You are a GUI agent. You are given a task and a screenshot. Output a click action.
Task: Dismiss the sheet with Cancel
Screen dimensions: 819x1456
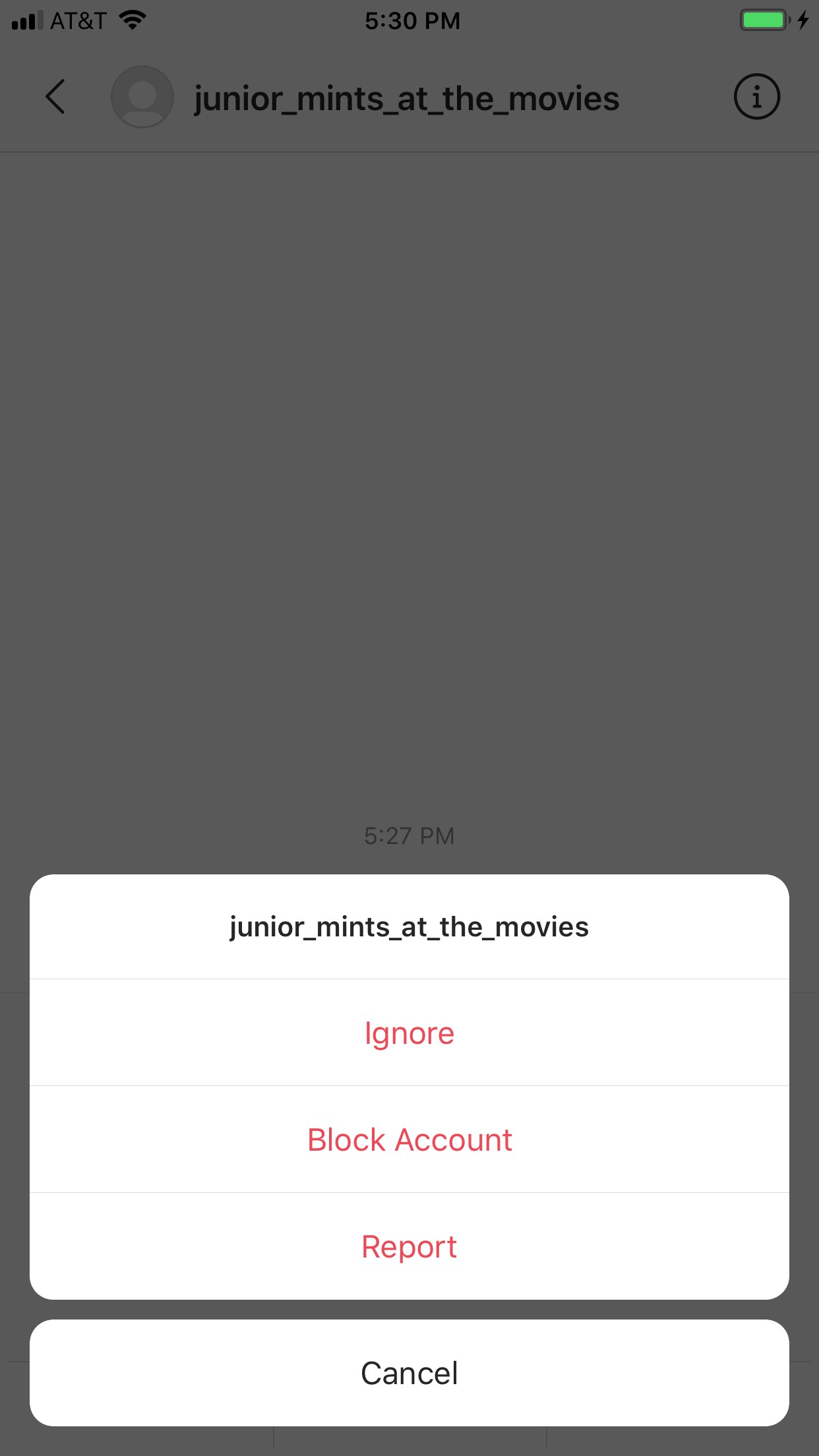[409, 1374]
